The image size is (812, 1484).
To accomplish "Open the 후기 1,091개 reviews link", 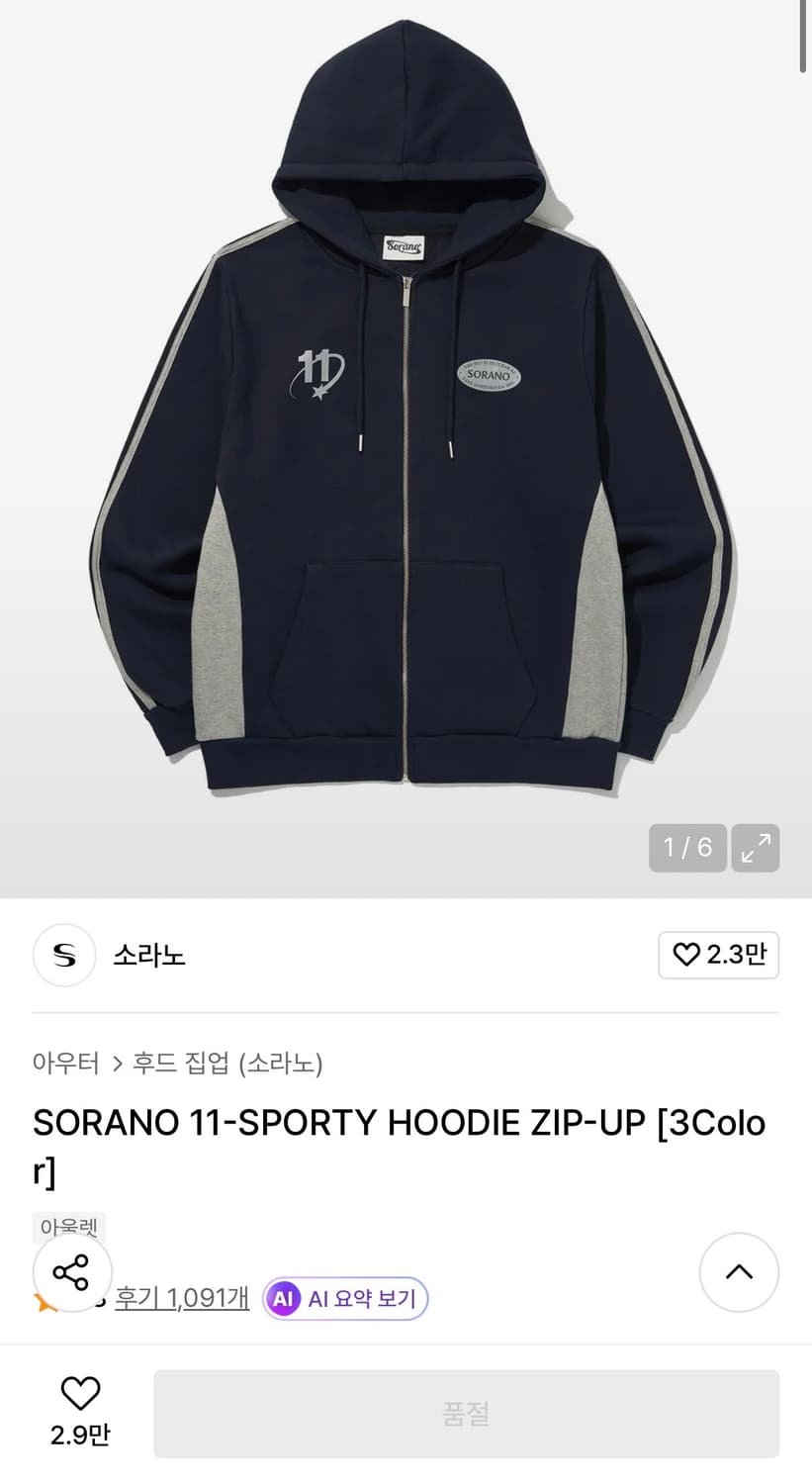I will click(181, 1299).
